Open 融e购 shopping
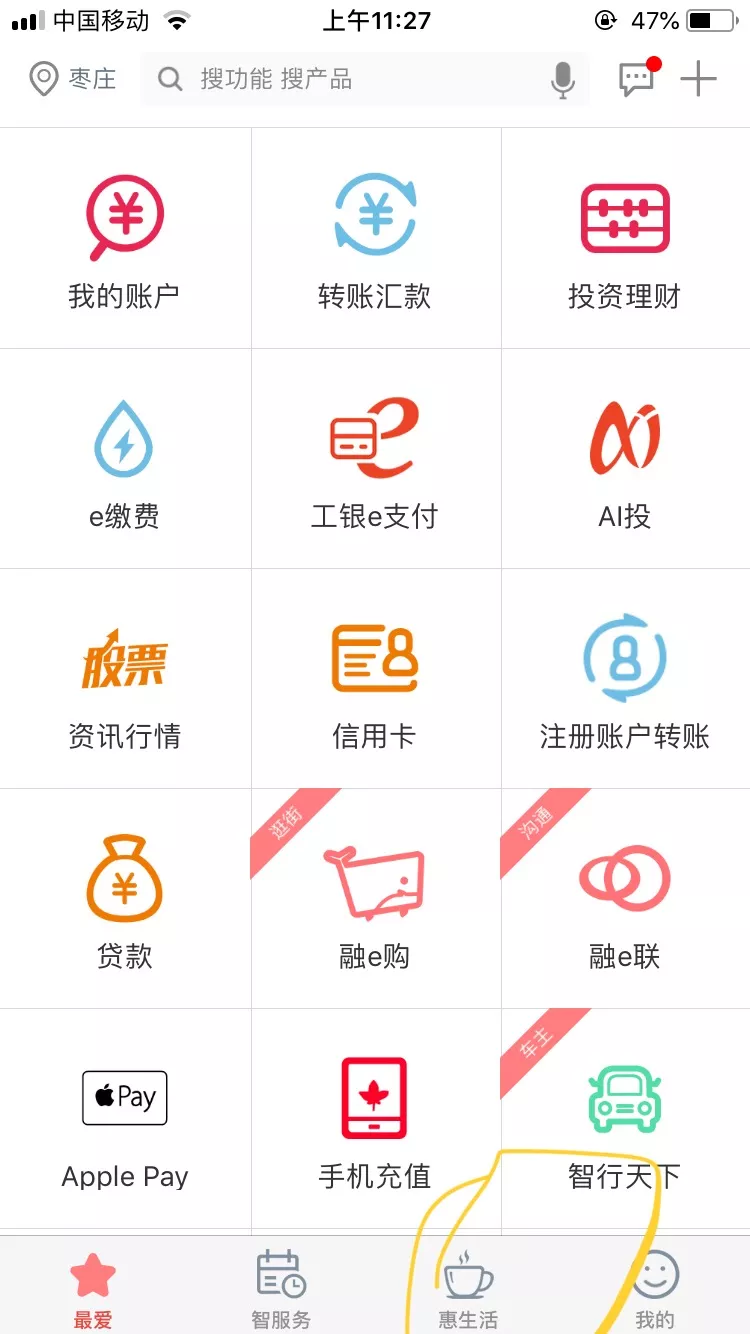750x1334 pixels. [375, 898]
